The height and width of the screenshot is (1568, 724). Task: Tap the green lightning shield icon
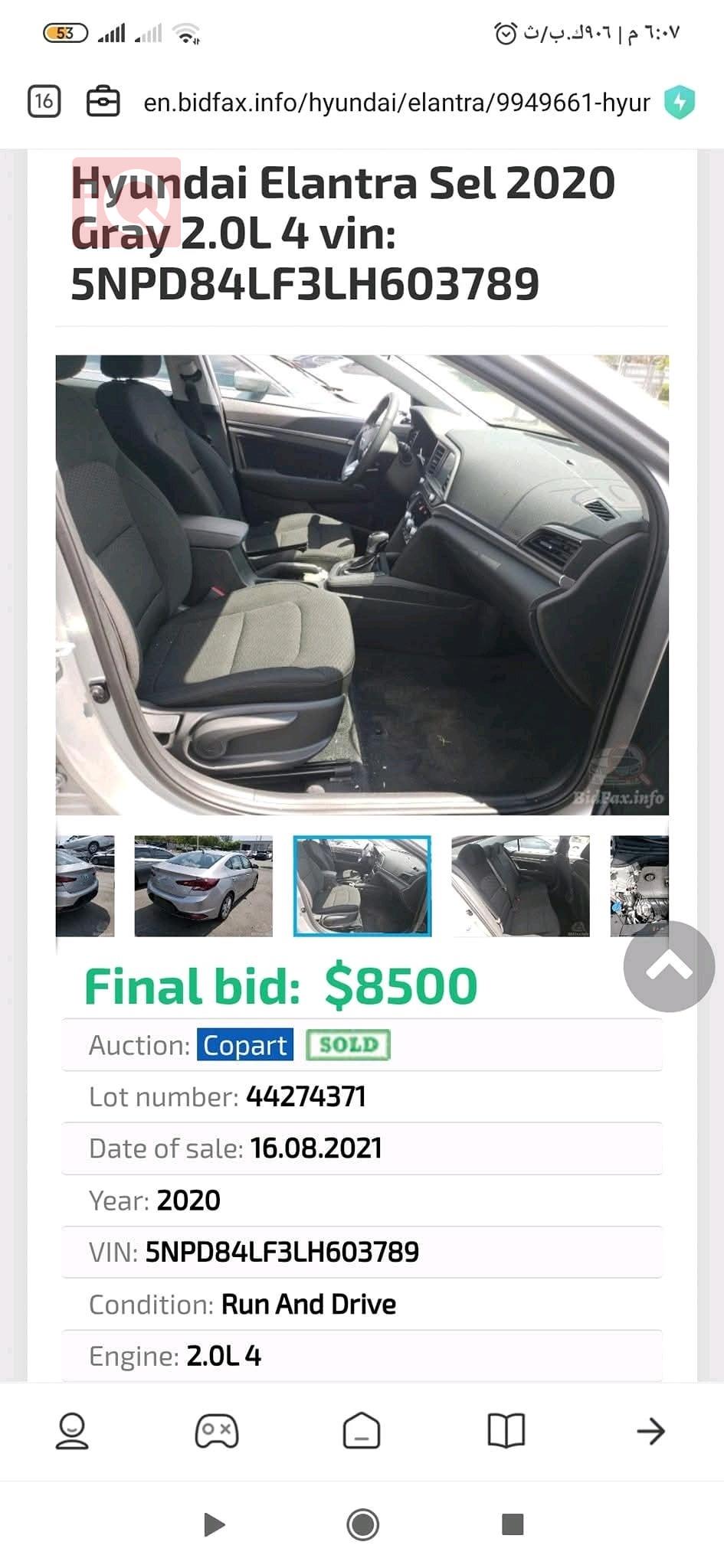pyautogui.click(x=679, y=103)
